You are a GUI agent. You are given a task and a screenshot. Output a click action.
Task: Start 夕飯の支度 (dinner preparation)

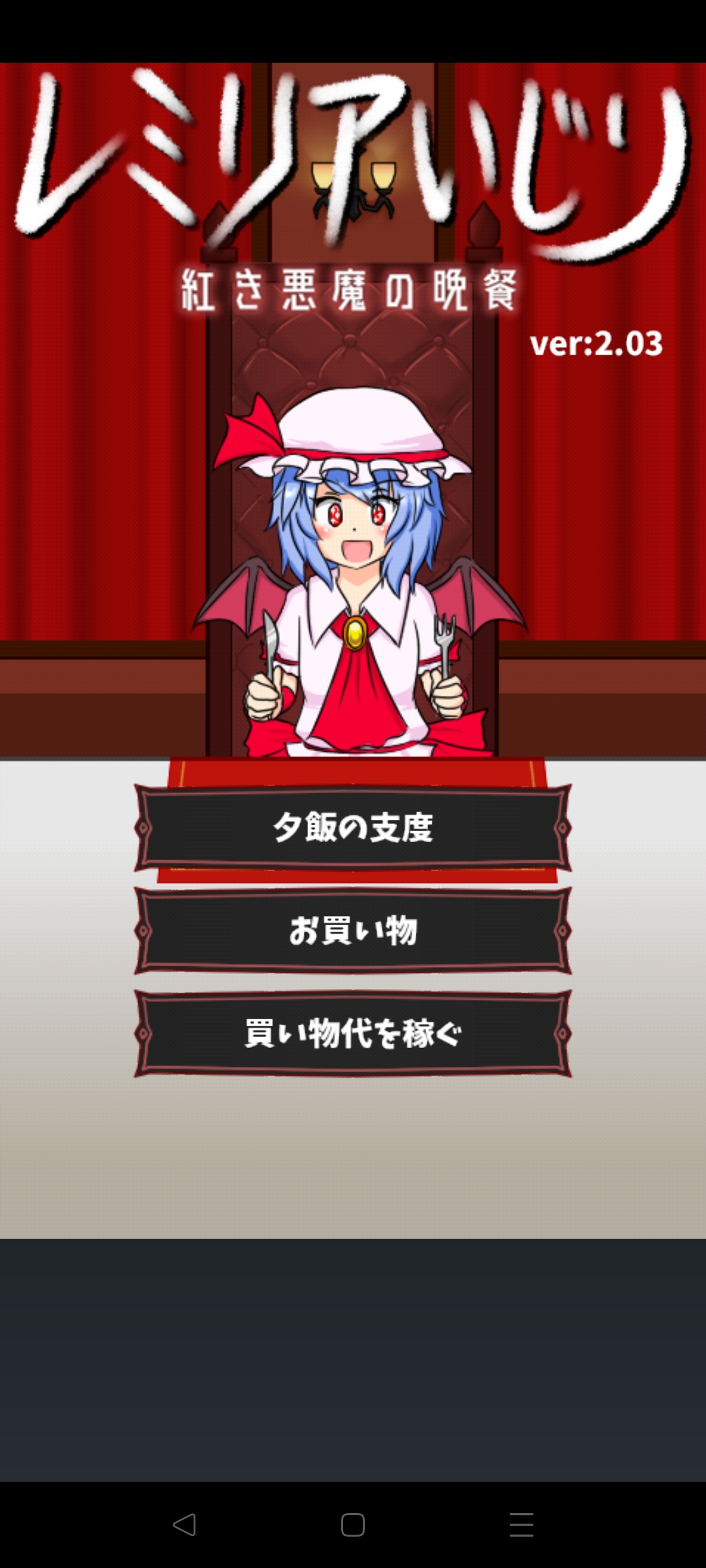[x=353, y=828]
